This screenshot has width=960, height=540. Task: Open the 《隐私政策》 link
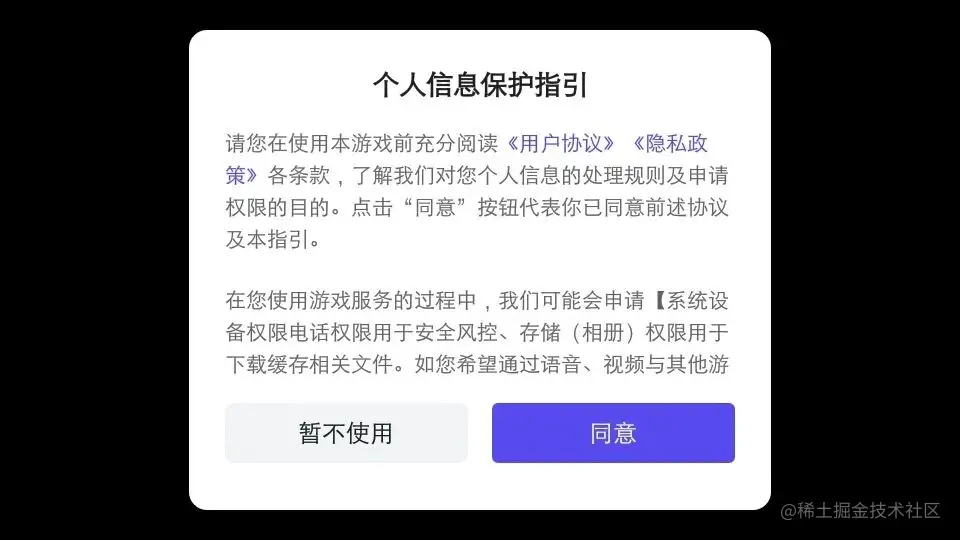coord(670,143)
